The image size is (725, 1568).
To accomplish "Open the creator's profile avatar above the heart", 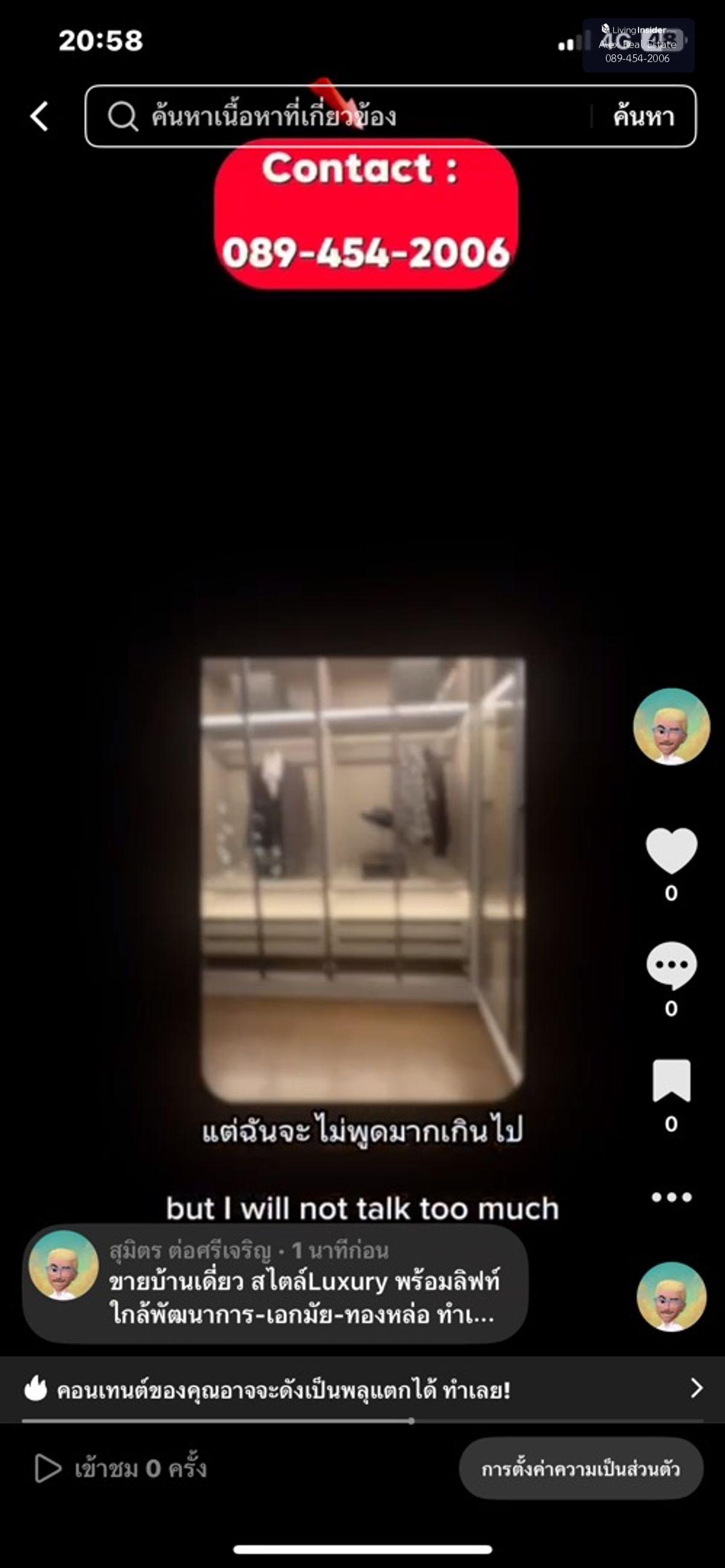I will 671,726.
